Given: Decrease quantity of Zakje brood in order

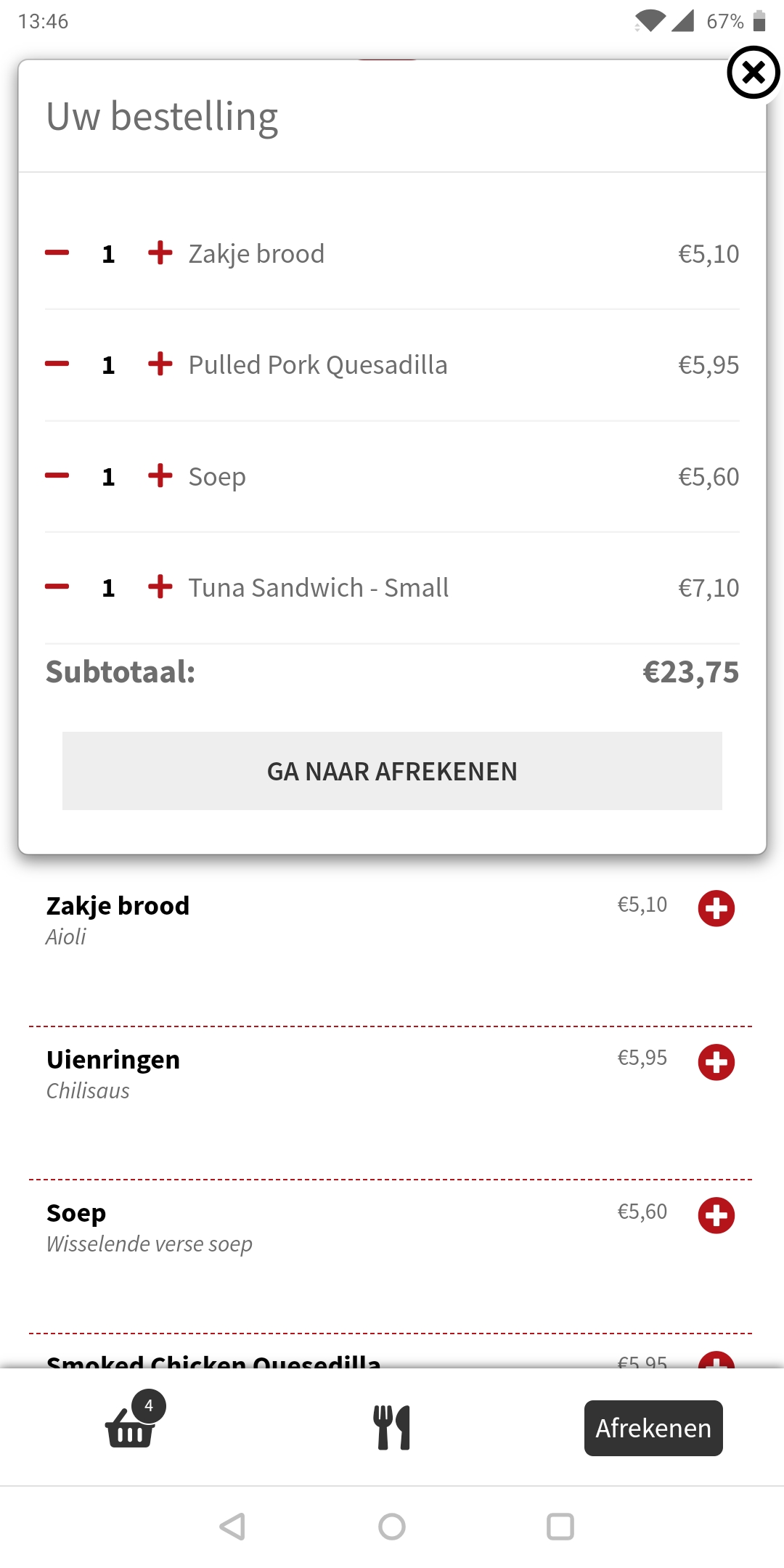Looking at the screenshot, I should tap(57, 253).
